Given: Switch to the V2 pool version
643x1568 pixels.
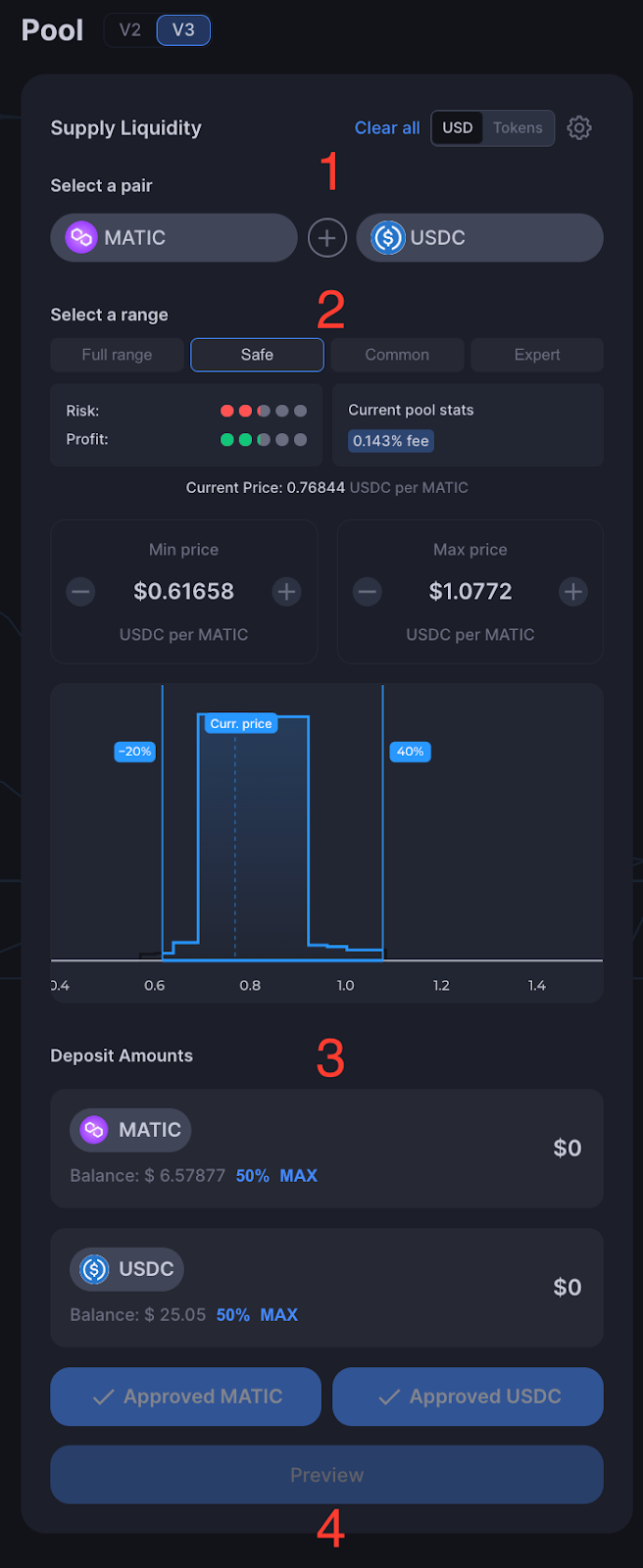Looking at the screenshot, I should (130, 30).
